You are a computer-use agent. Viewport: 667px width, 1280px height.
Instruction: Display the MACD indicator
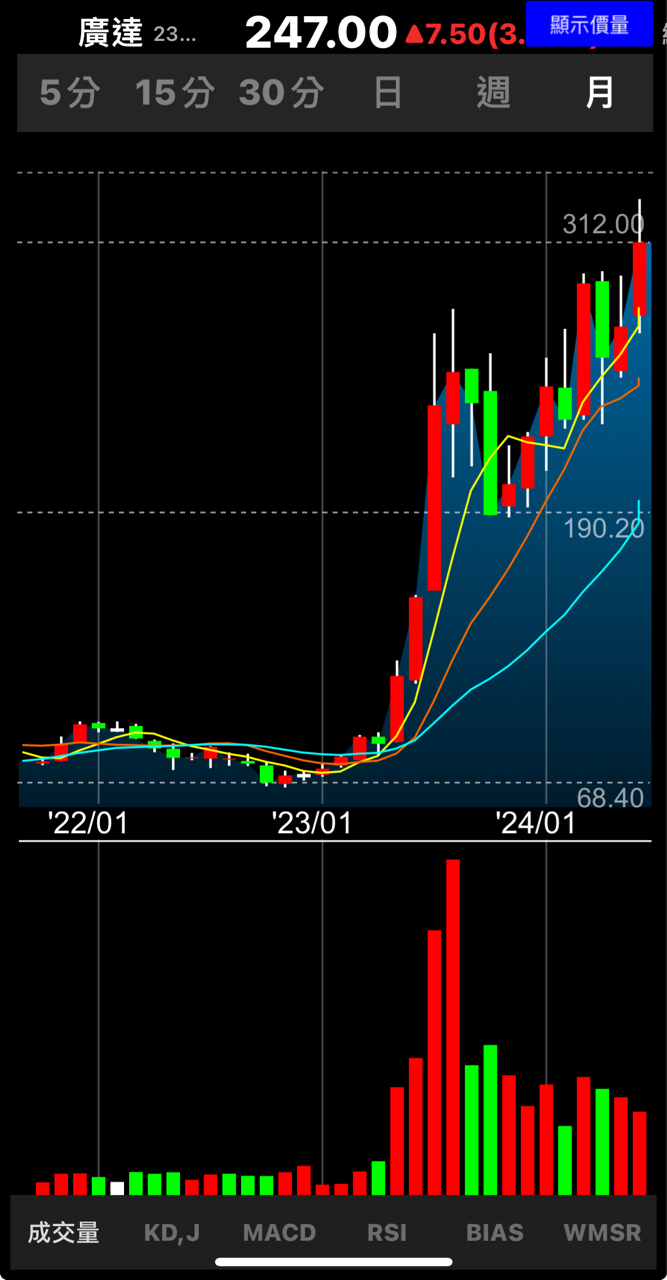tap(279, 1233)
